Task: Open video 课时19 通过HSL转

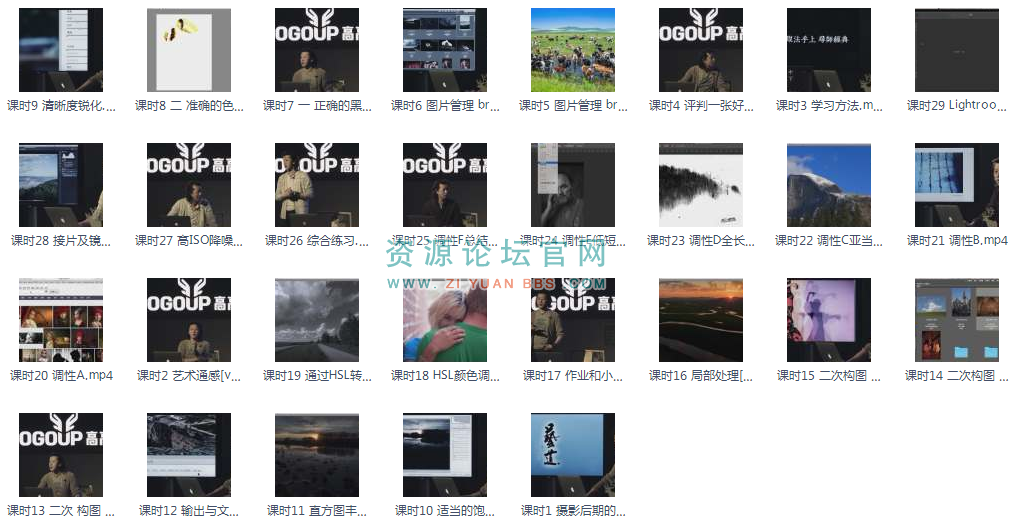Action: coord(317,320)
